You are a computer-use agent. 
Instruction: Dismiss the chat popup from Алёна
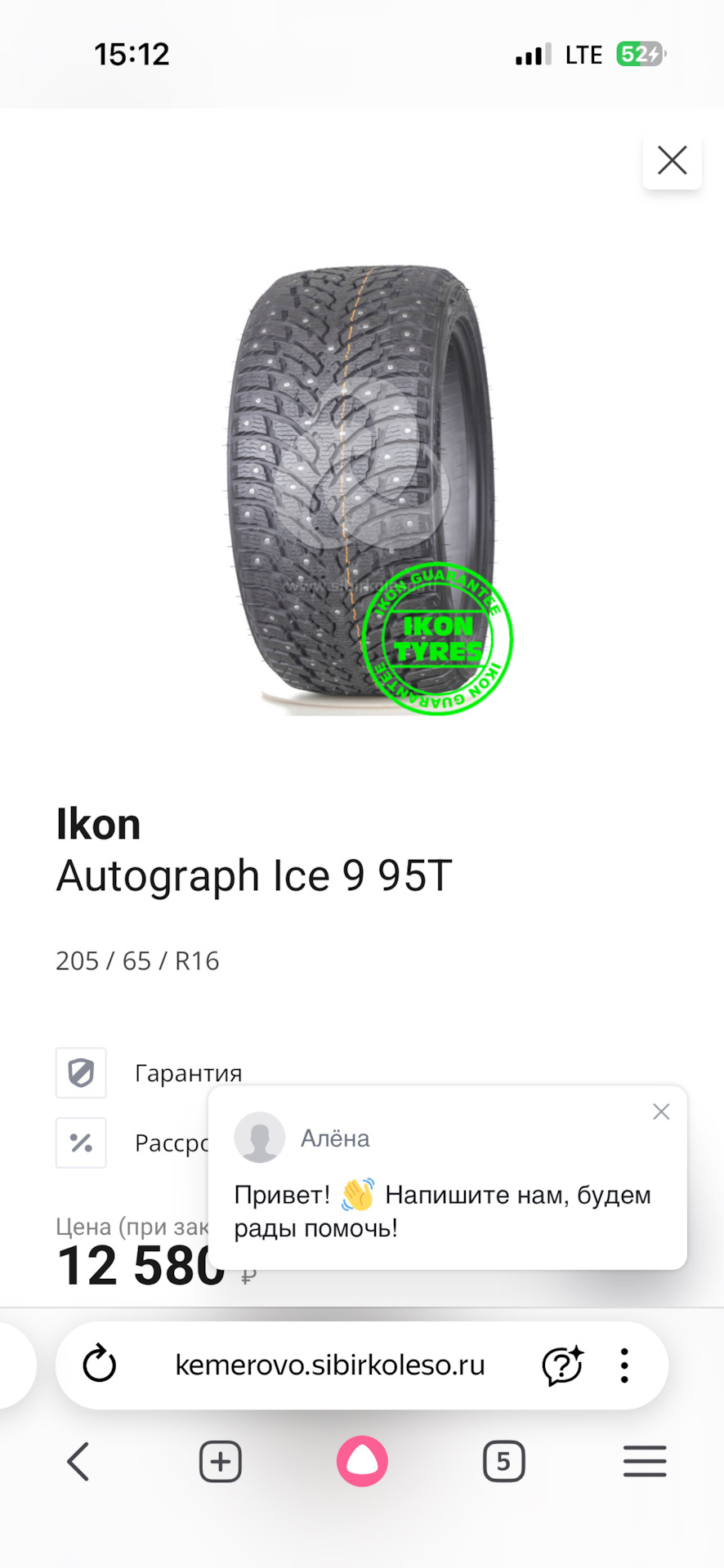pos(661,1111)
